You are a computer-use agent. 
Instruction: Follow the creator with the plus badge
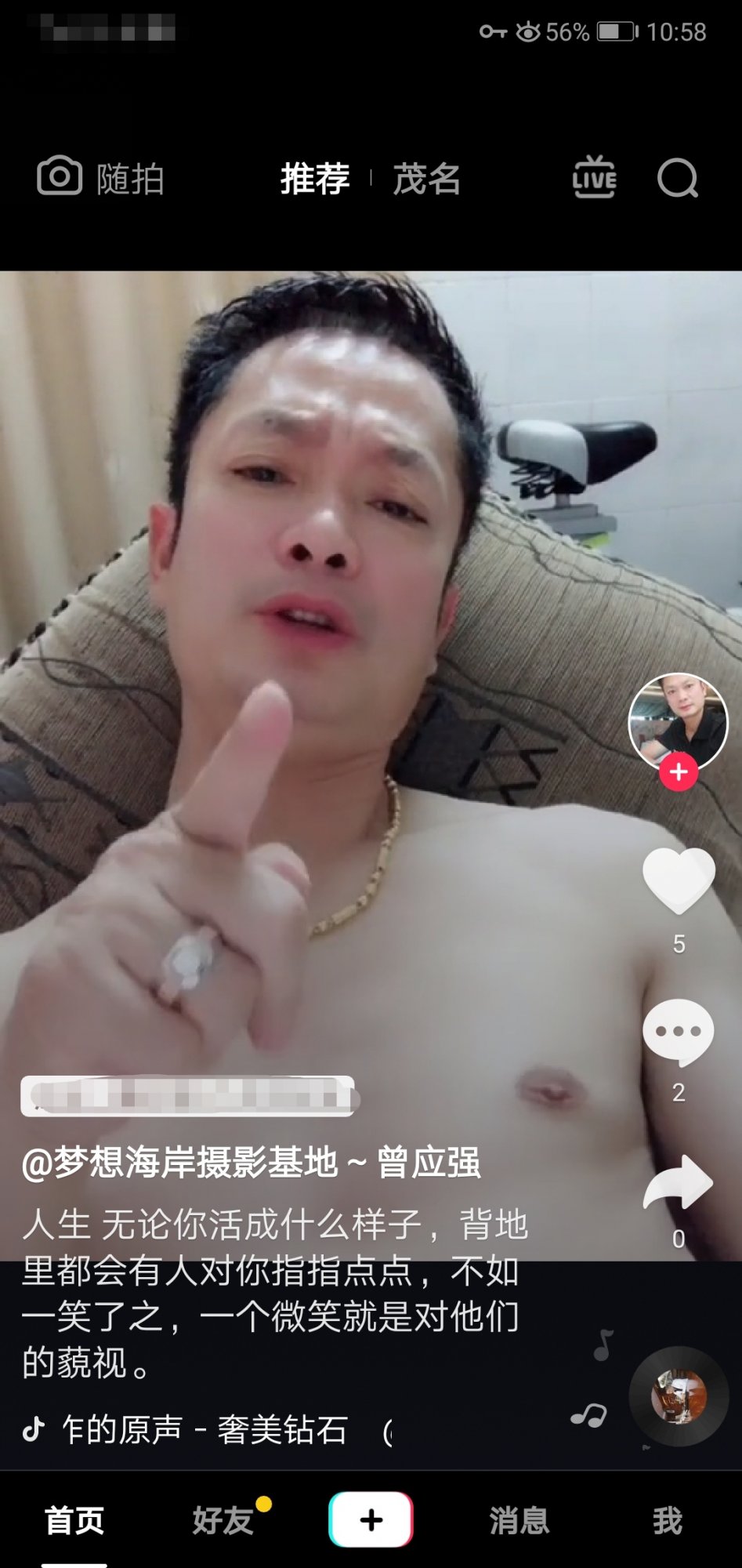coord(679,772)
